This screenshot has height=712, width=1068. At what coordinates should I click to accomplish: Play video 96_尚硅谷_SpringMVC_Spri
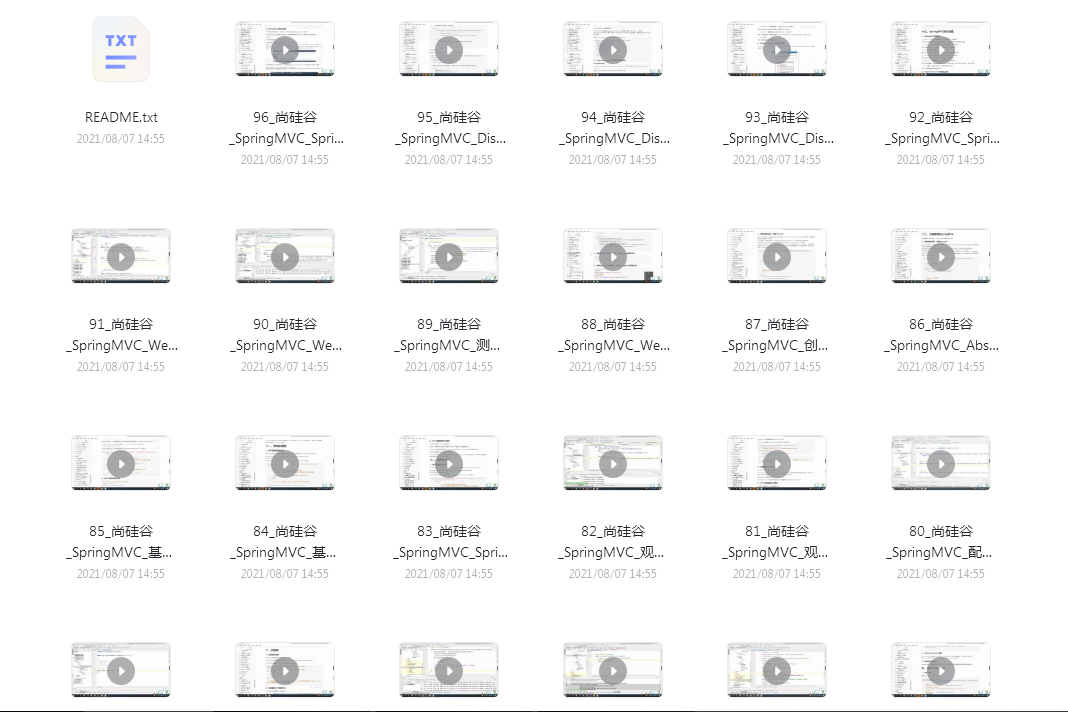point(285,50)
